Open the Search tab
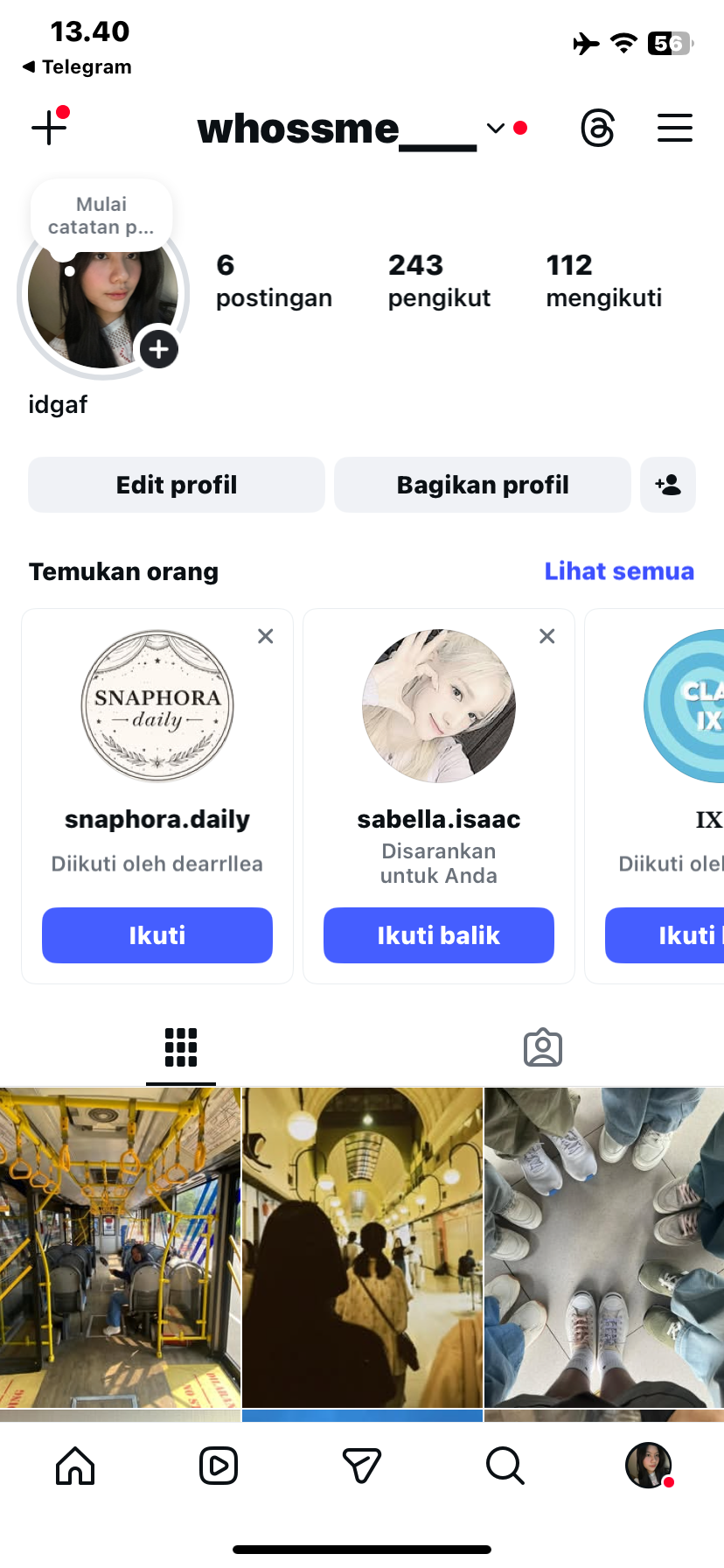Viewport: 724px width, 1568px height. pos(505,1466)
